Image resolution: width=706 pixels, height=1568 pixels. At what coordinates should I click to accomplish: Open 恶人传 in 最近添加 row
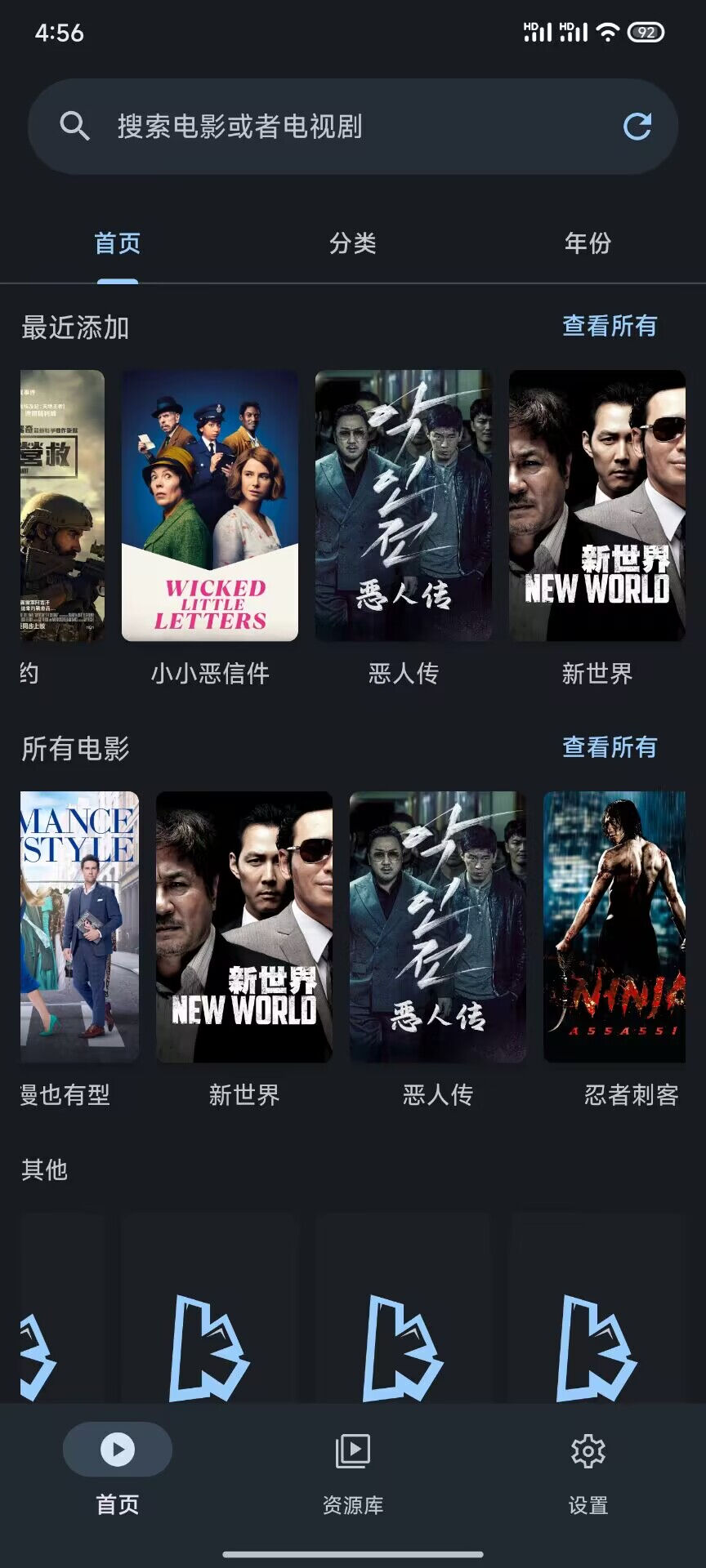point(404,506)
